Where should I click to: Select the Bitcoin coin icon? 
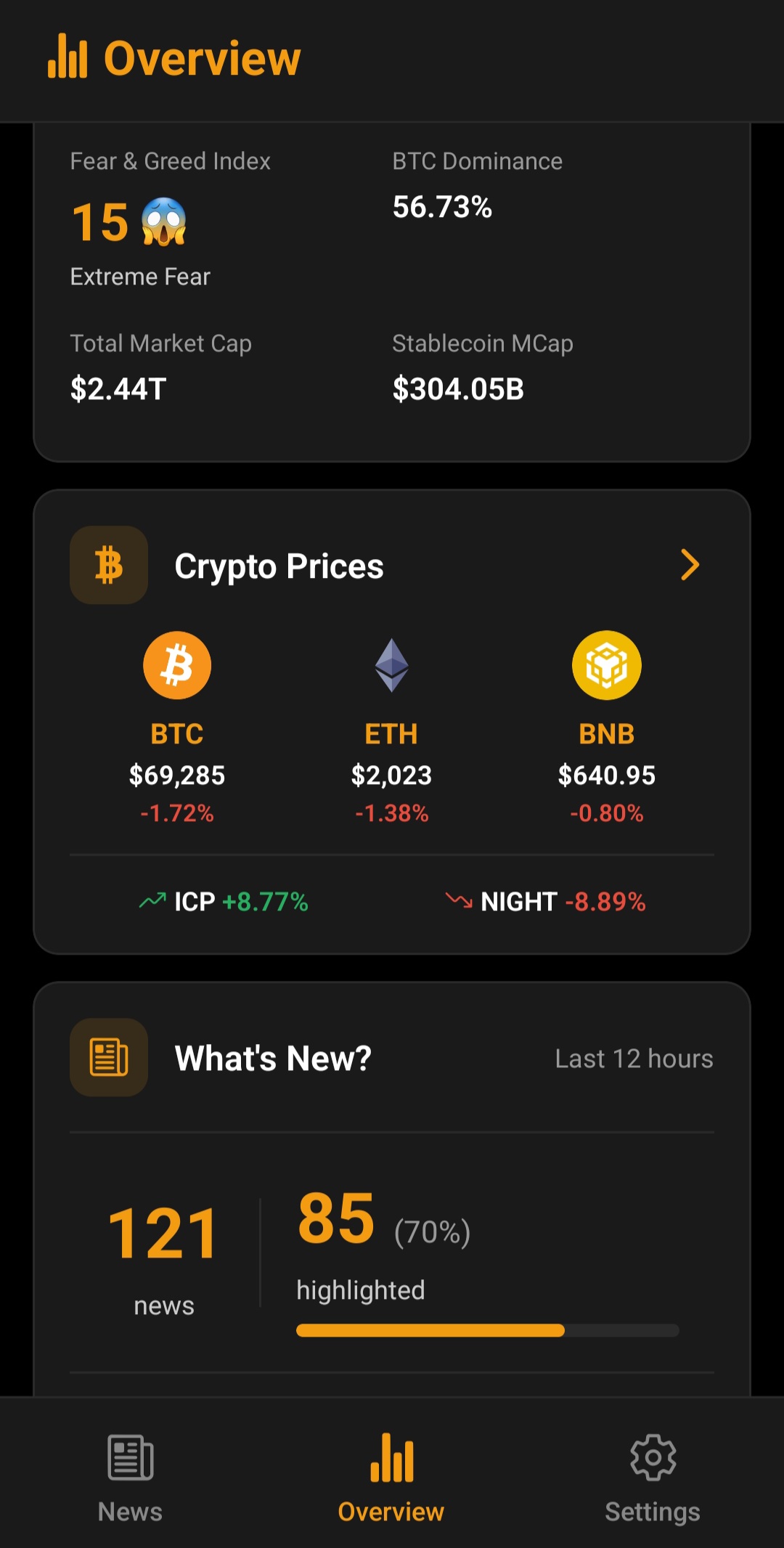(176, 664)
